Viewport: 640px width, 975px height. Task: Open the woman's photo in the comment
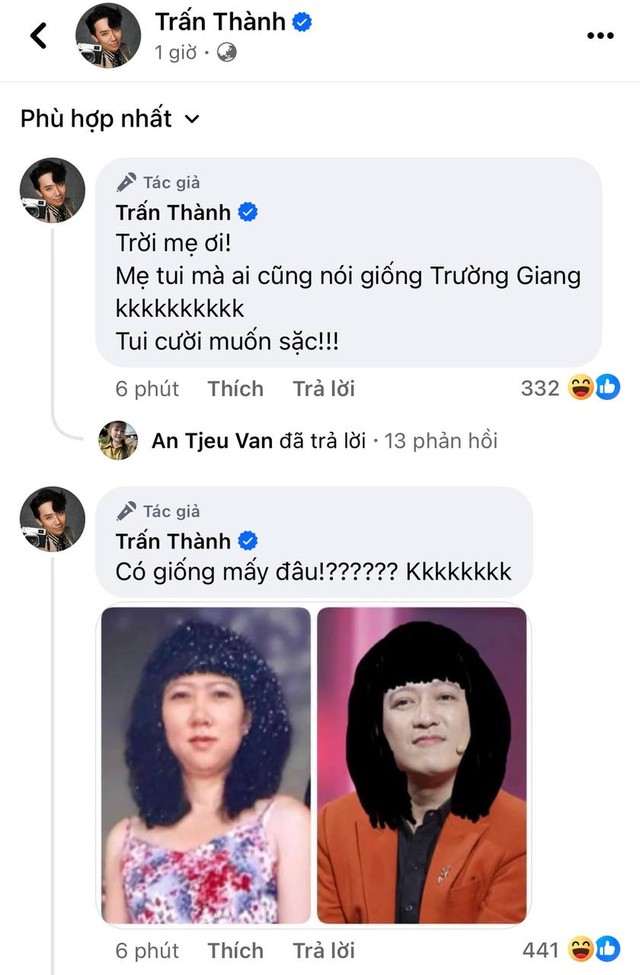[205, 765]
